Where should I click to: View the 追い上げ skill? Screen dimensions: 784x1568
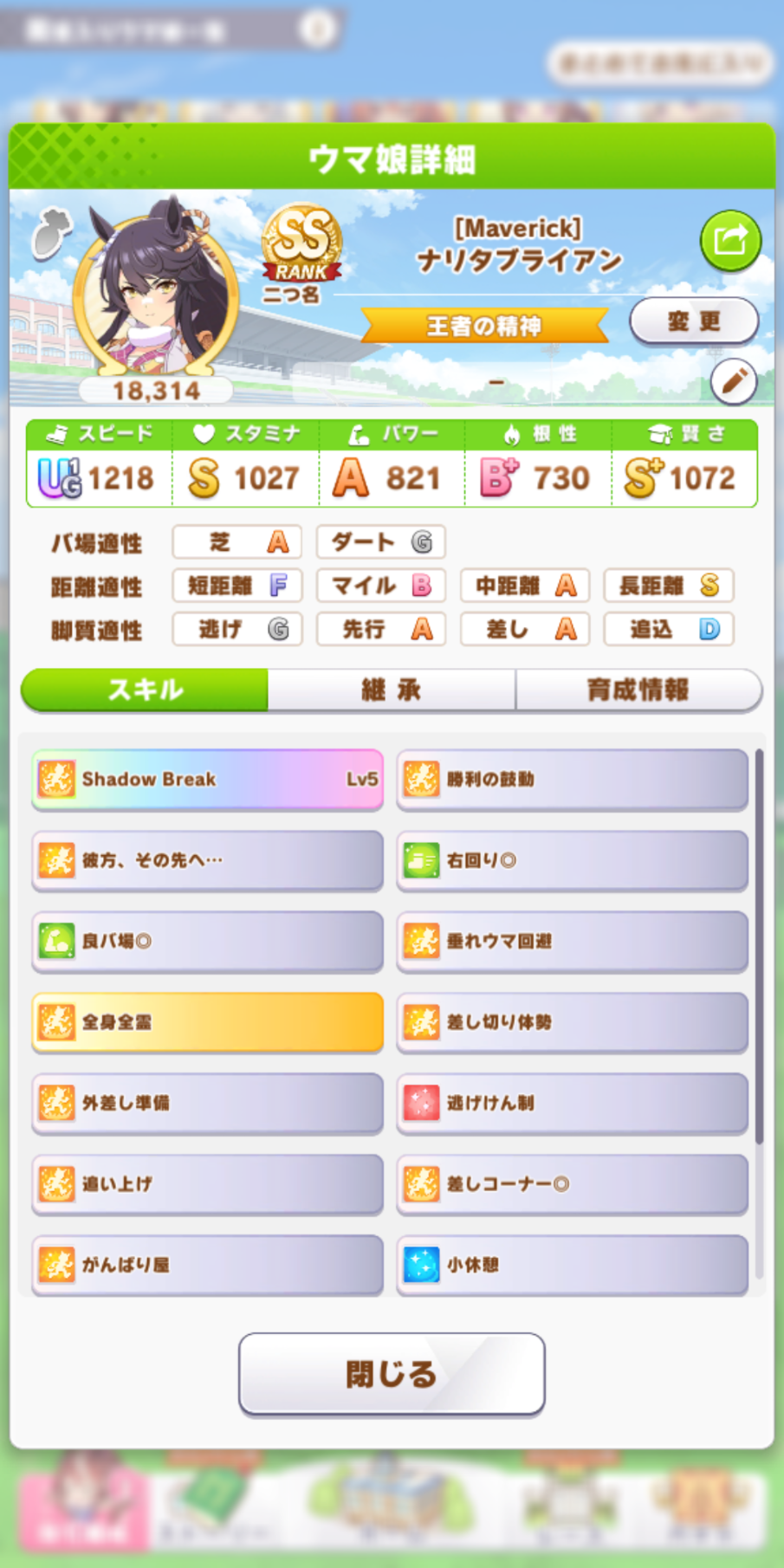point(208,1183)
